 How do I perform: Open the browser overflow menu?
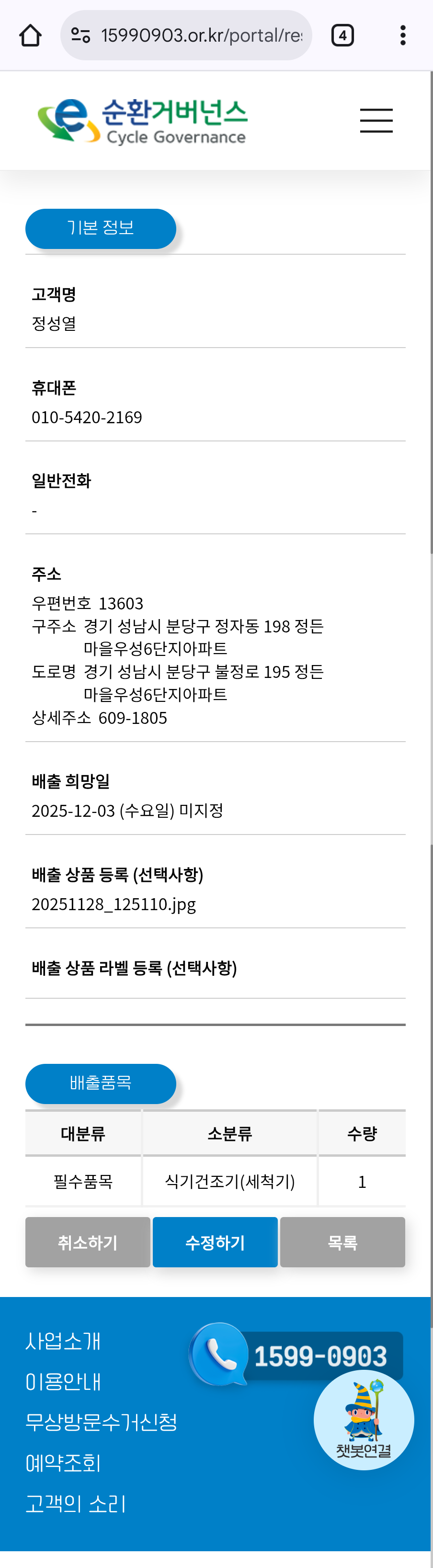pyautogui.click(x=402, y=35)
